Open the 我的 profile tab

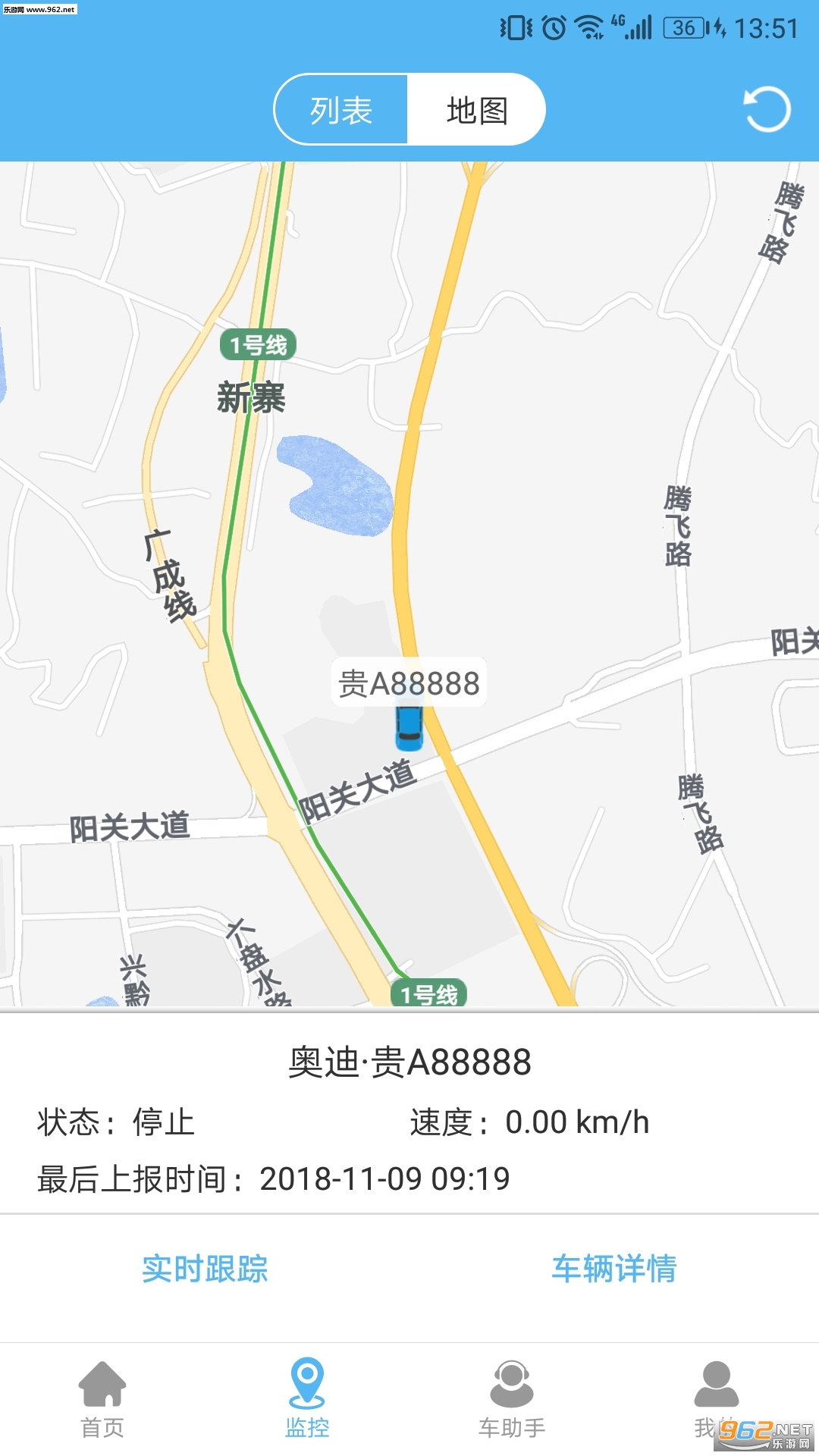(x=716, y=1399)
